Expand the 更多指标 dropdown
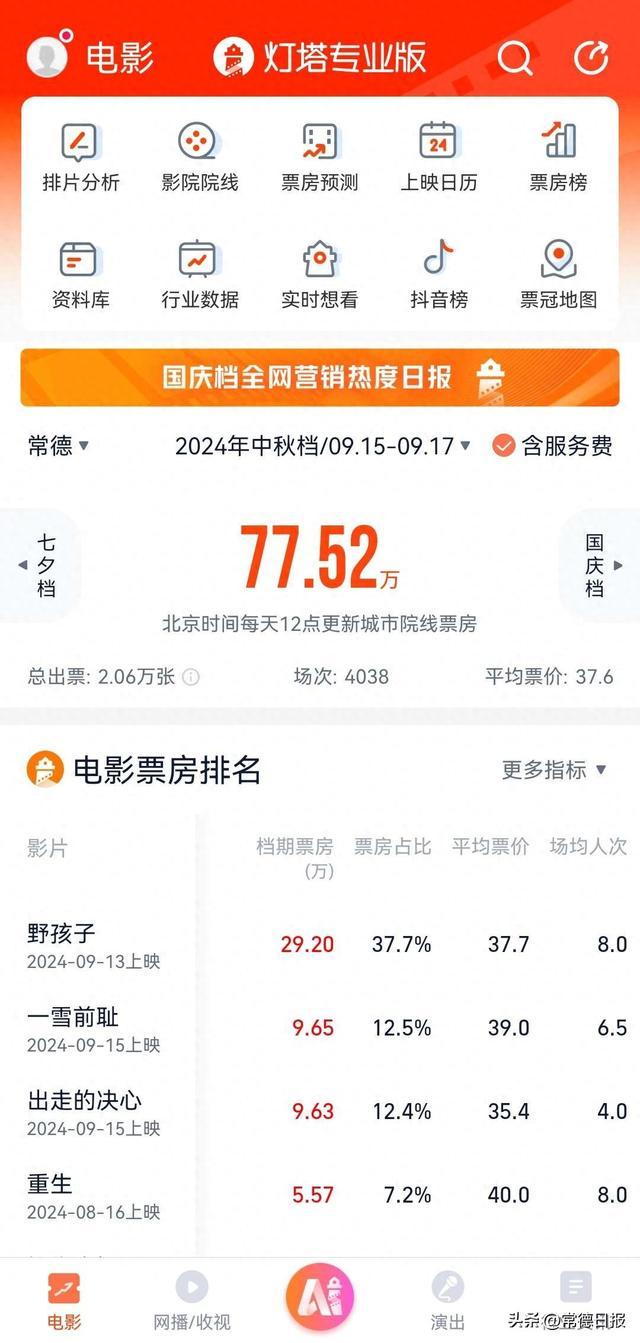This screenshot has width=640, height=1343. (x=554, y=770)
